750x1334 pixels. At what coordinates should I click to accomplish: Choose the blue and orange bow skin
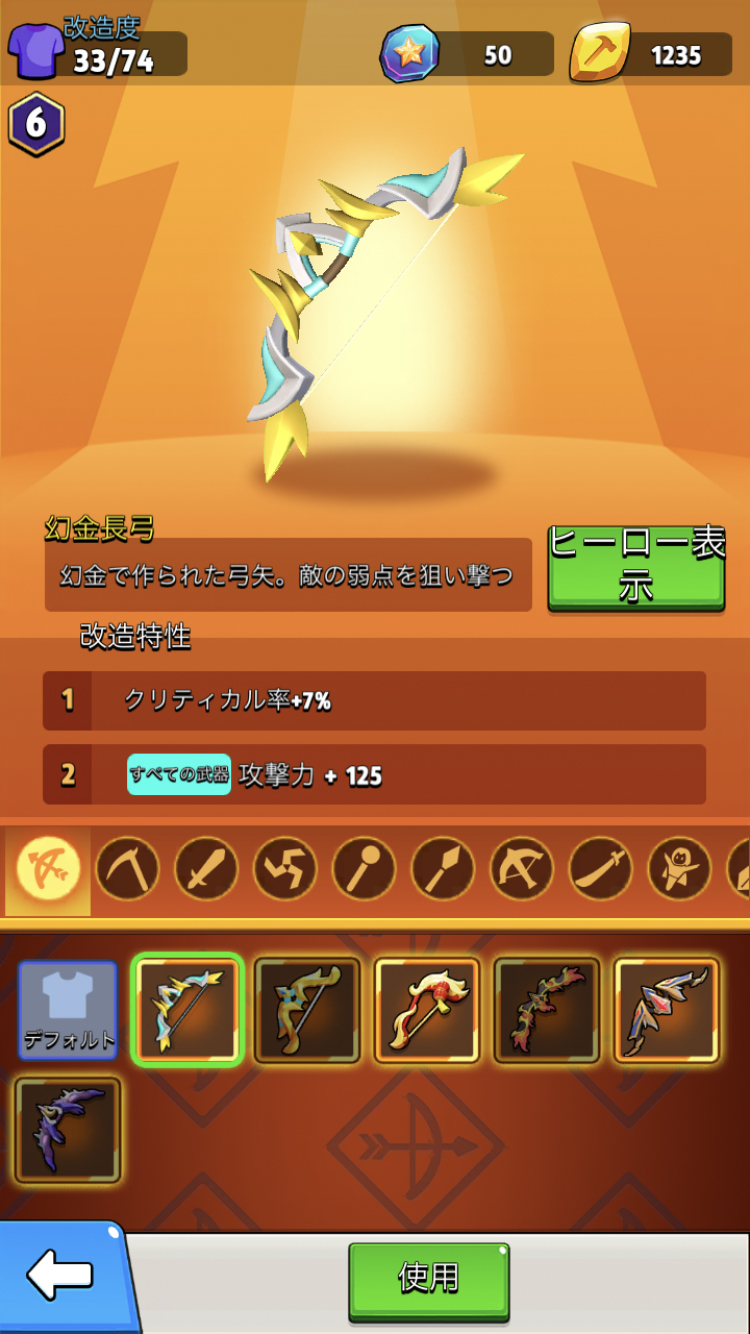point(666,1010)
